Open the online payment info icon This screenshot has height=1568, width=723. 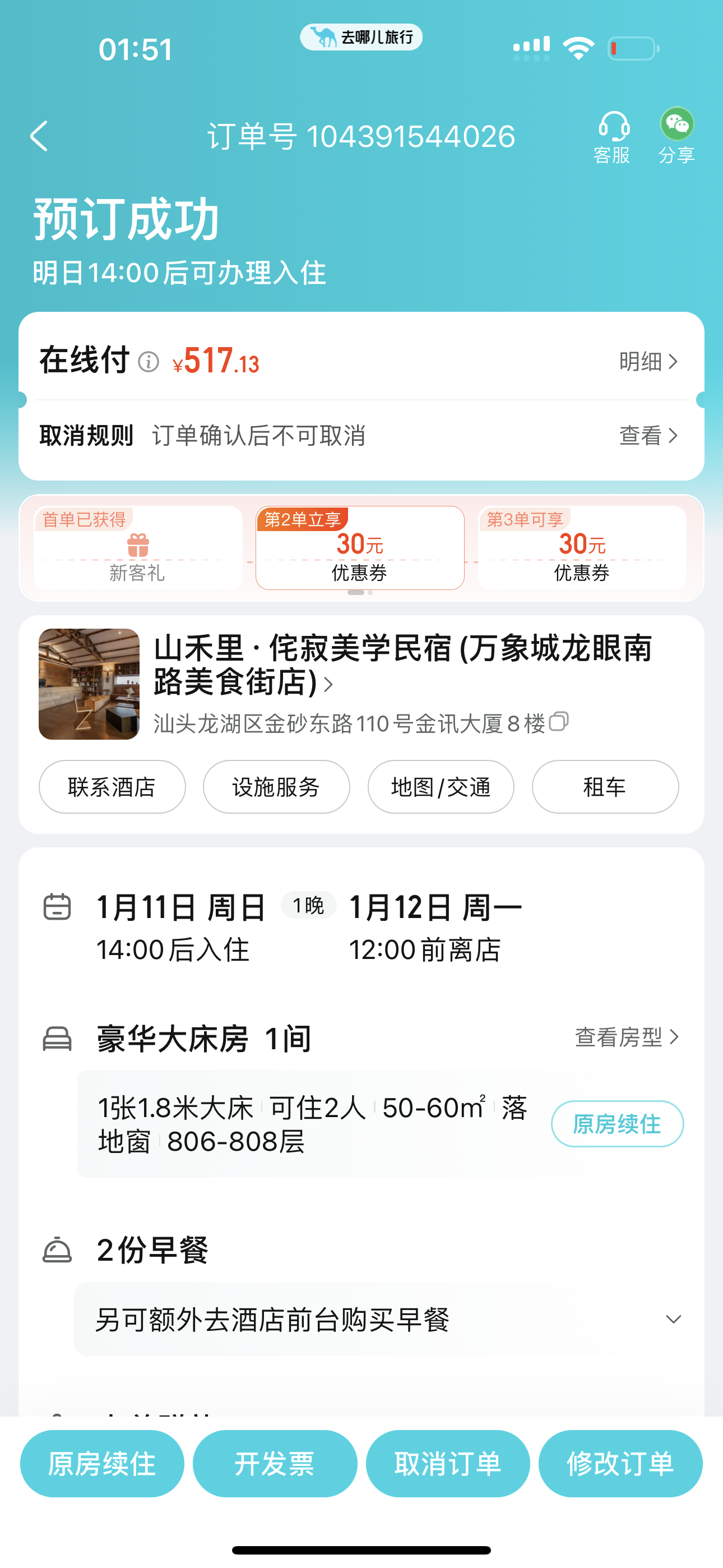point(149,362)
